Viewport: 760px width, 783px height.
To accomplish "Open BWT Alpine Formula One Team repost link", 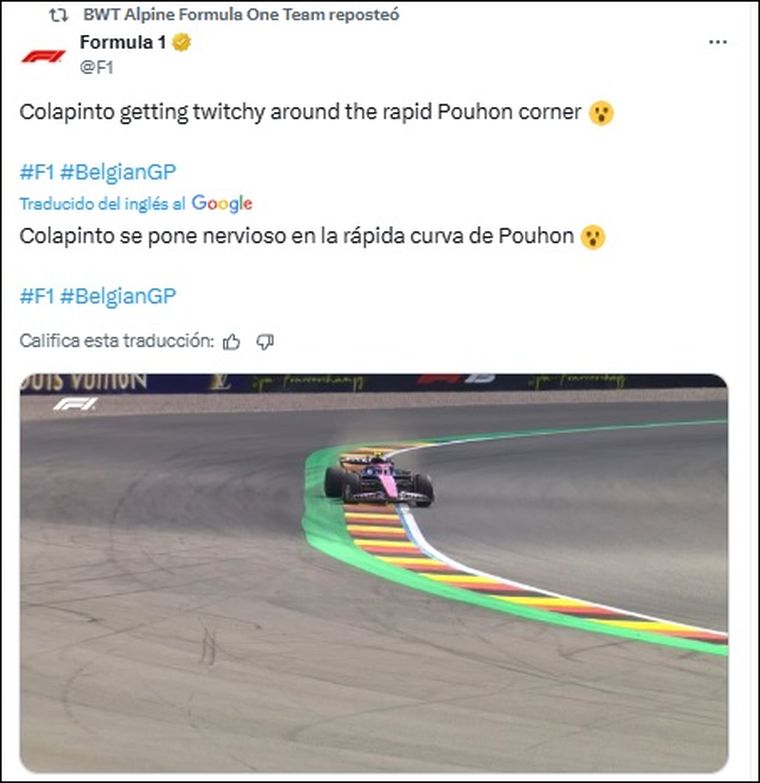I will (x=241, y=16).
